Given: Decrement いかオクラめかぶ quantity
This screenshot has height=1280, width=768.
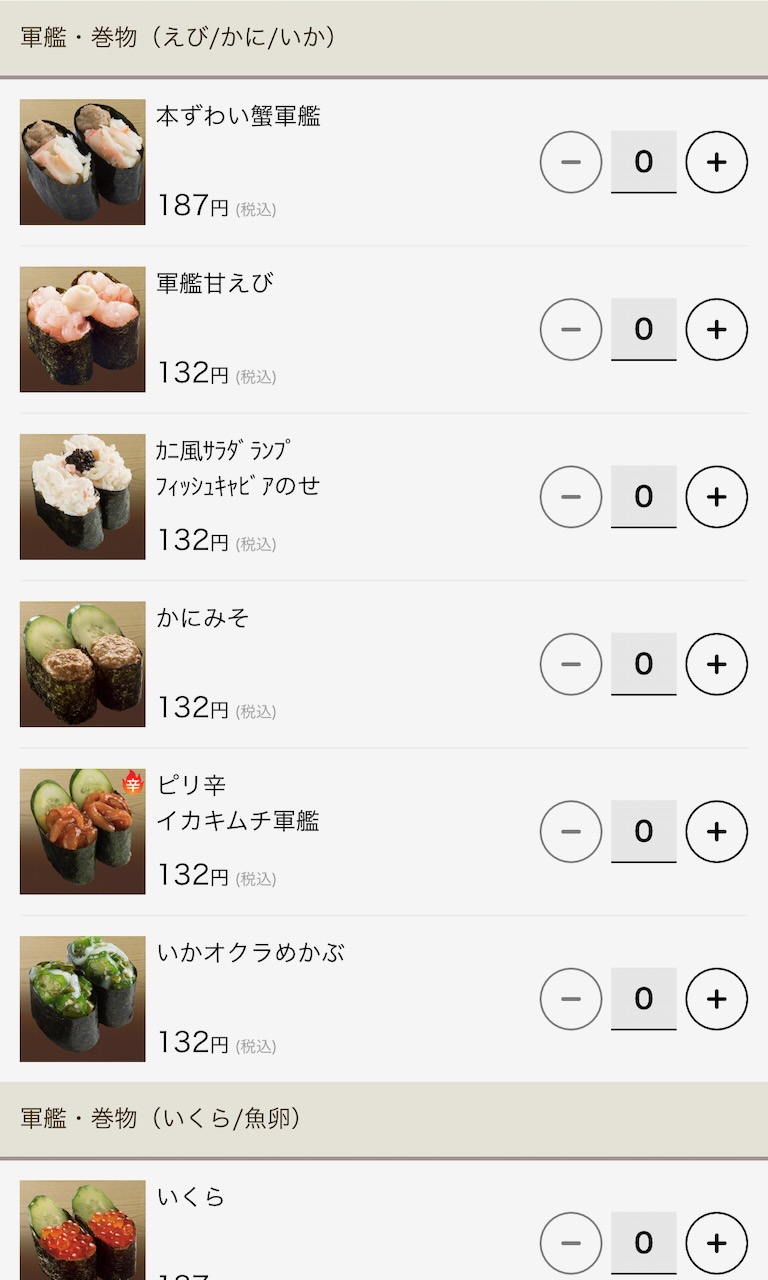Looking at the screenshot, I should click(571, 999).
